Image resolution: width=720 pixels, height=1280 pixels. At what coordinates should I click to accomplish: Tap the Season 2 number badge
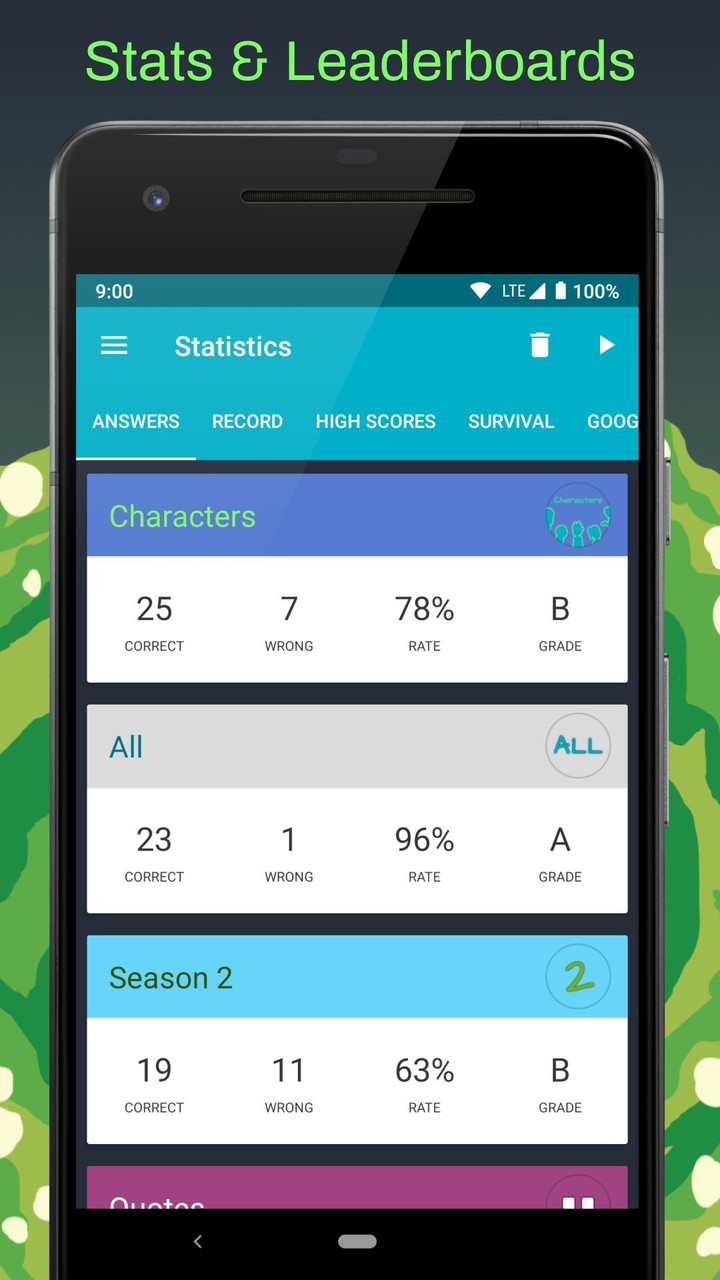[x=578, y=977]
